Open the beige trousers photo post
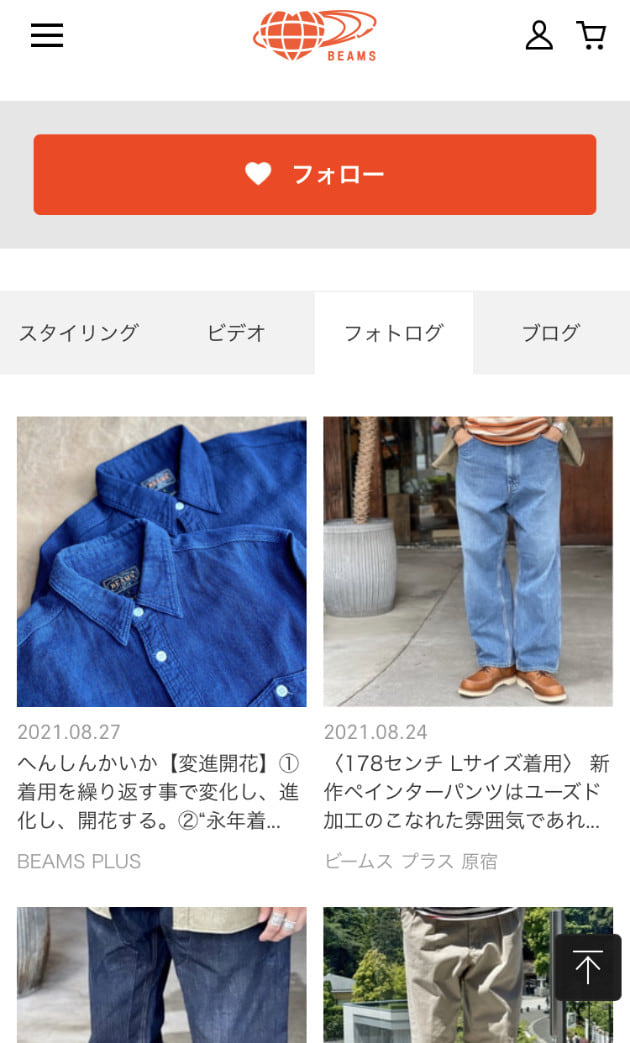The image size is (630, 1043). [x=440, y=975]
